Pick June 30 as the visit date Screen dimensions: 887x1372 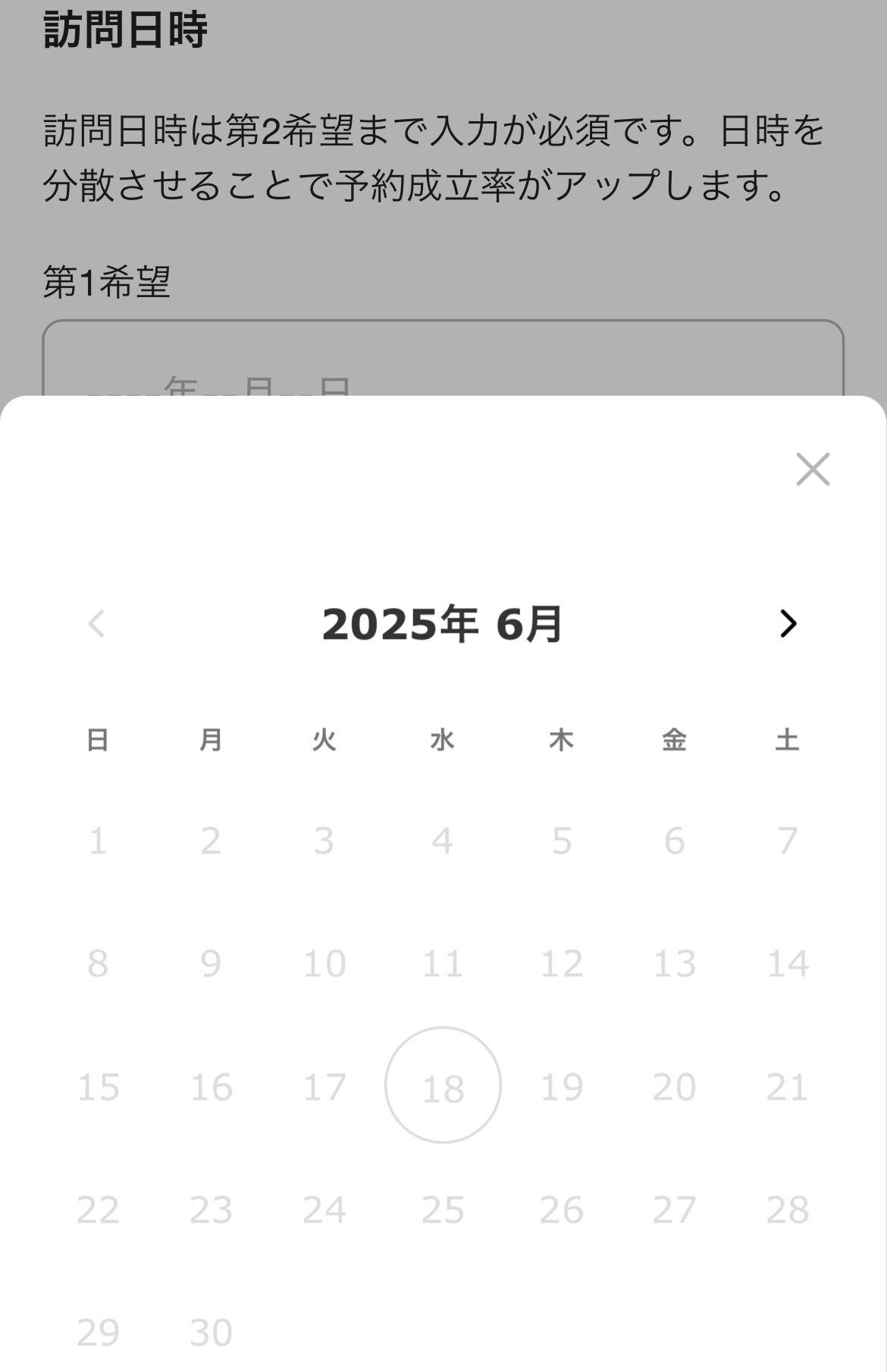point(211,1333)
